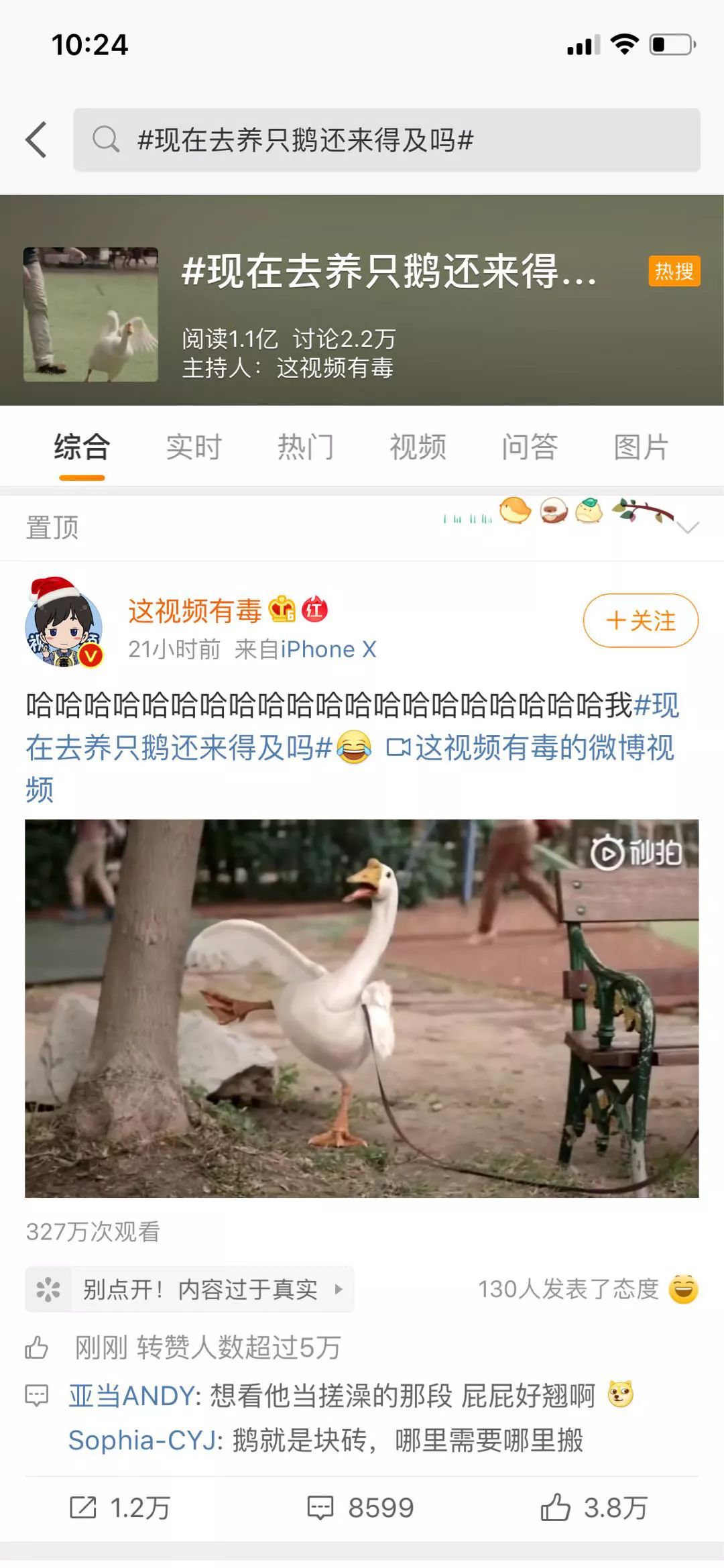Expand the chevron in the 置顶 row
The image size is (724, 1568).
click(x=688, y=528)
